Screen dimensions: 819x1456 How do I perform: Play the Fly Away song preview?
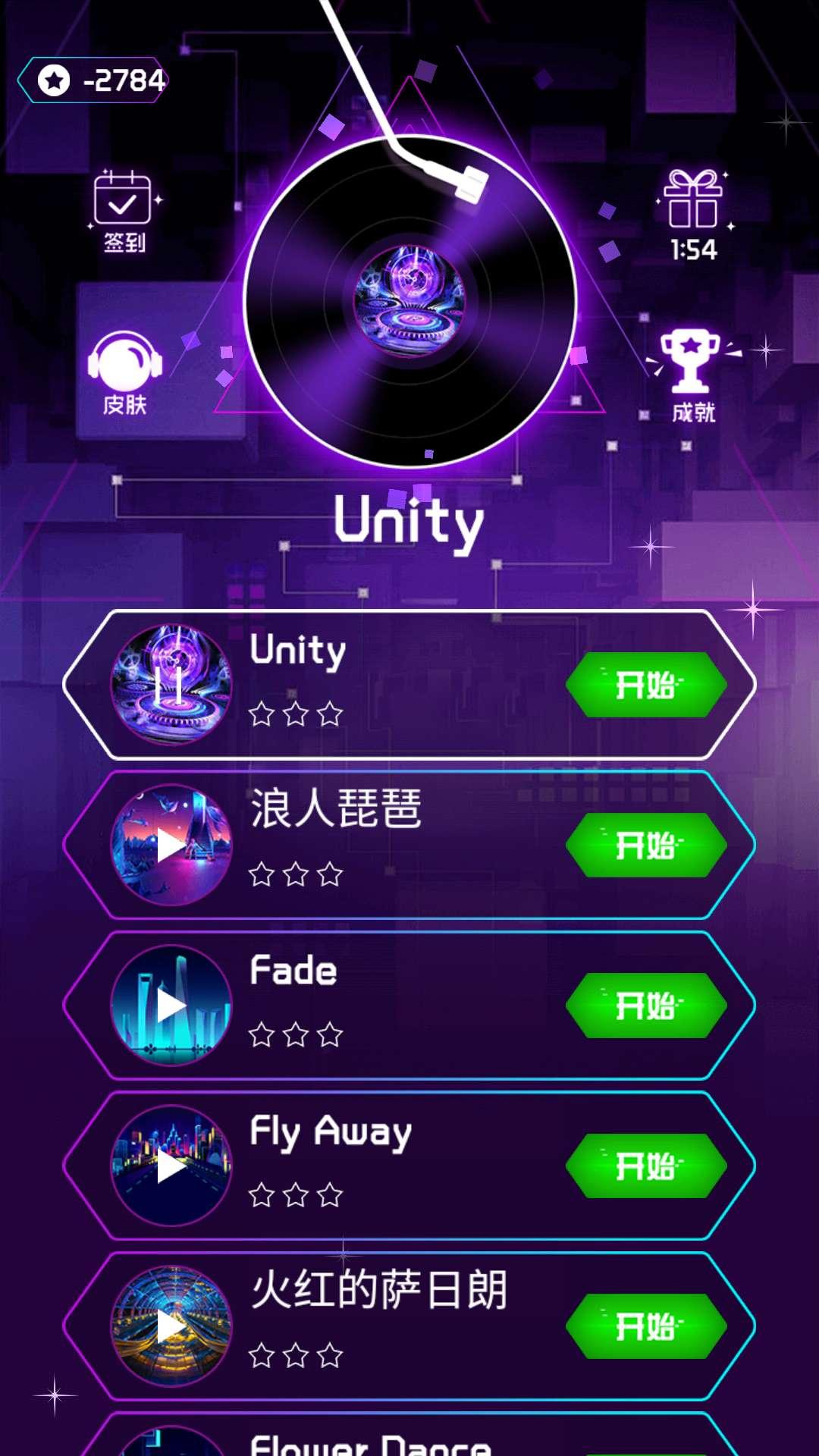click(x=171, y=1166)
